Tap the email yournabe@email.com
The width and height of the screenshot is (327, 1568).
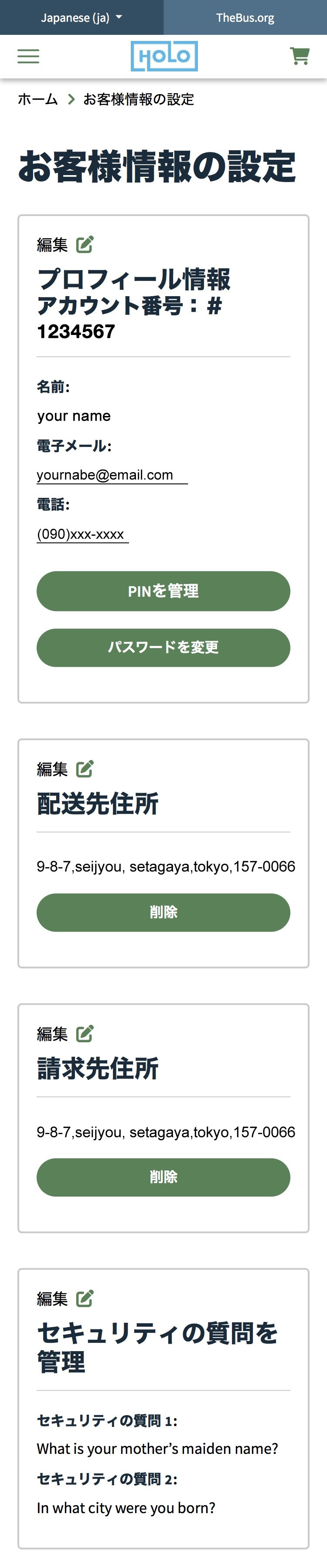click(105, 475)
